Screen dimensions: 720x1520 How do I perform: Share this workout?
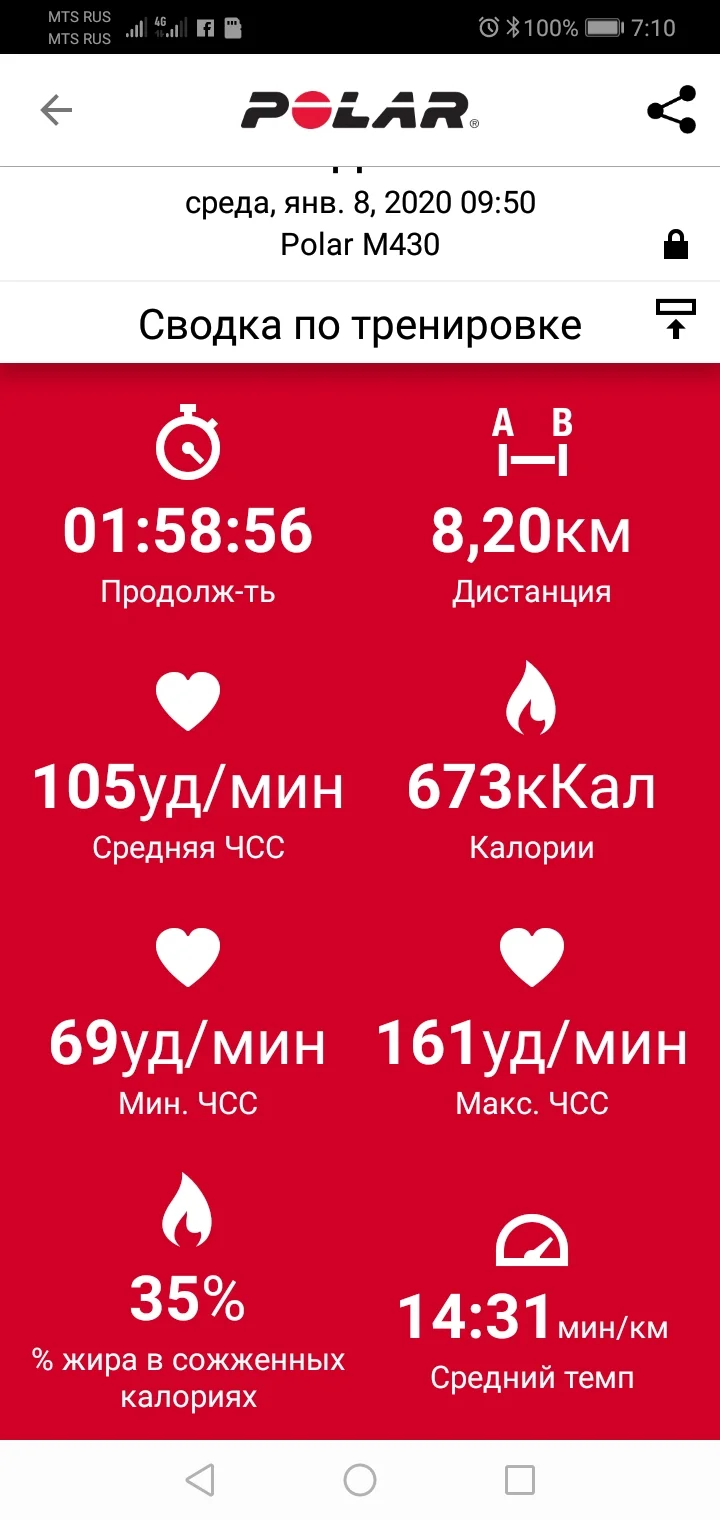tap(671, 110)
